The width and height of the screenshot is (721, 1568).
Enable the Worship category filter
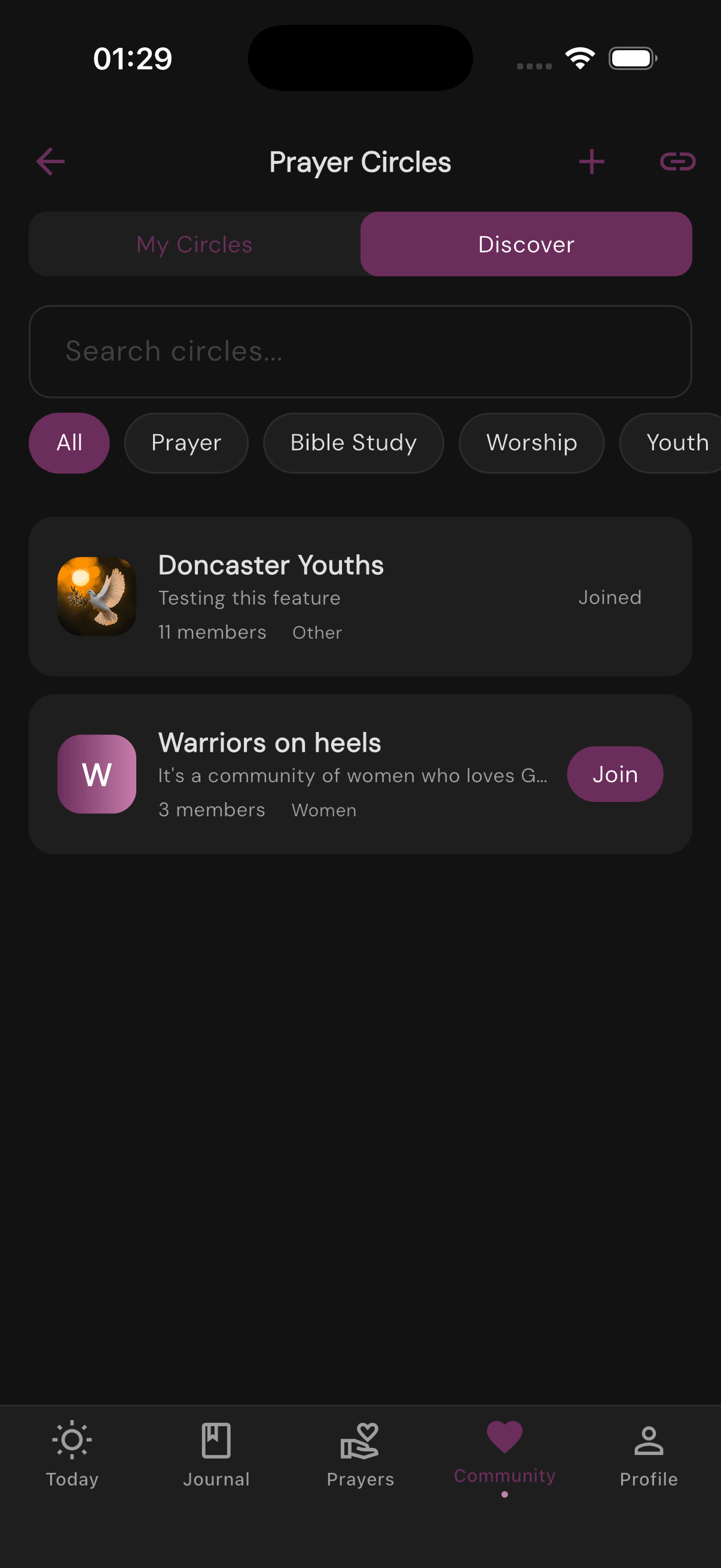click(531, 443)
